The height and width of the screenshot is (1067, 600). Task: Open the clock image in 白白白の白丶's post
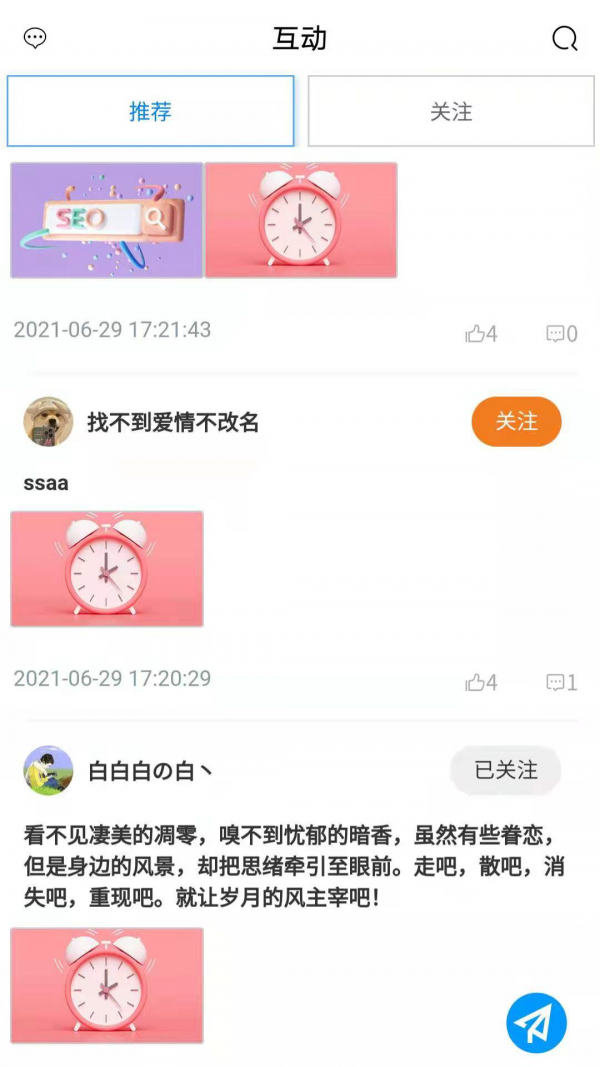click(x=107, y=985)
